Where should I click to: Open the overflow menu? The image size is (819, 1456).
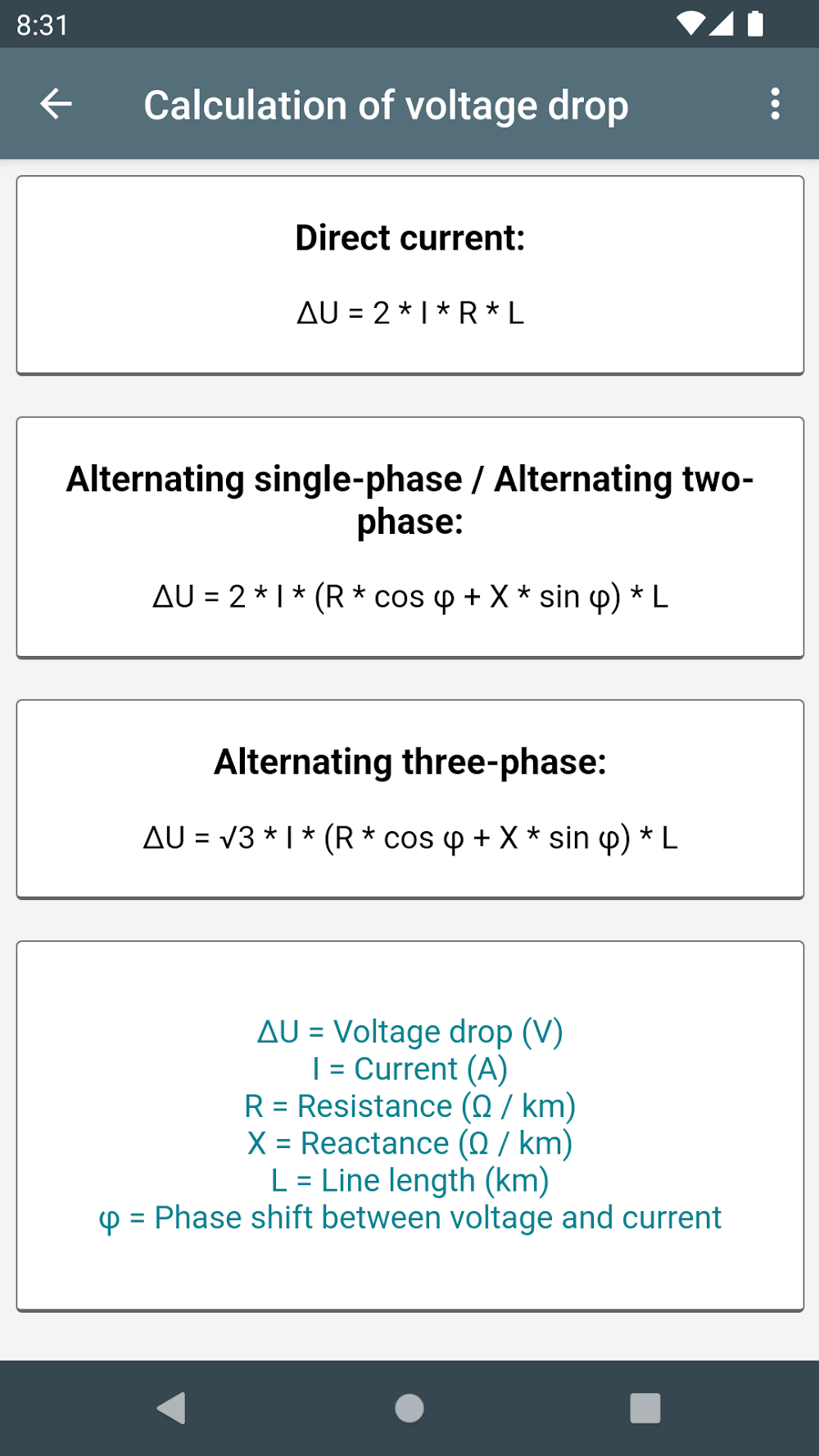pyautogui.click(x=775, y=104)
